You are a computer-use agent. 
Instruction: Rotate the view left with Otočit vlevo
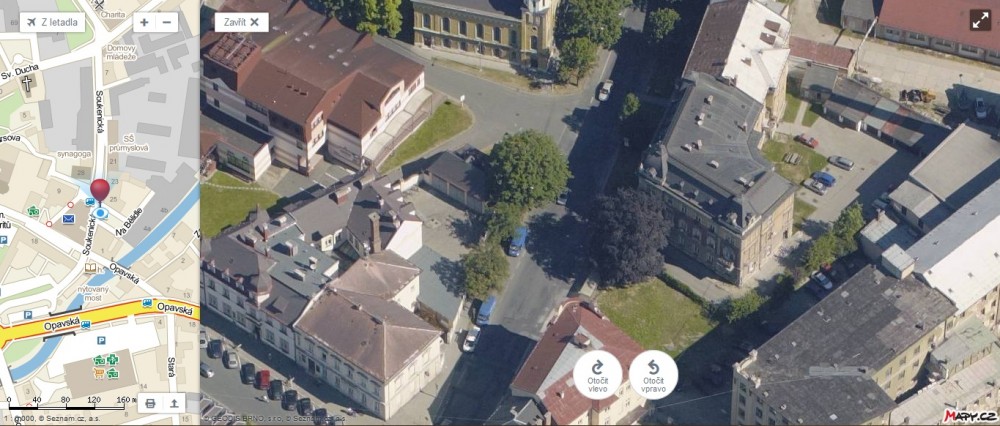(x=598, y=374)
